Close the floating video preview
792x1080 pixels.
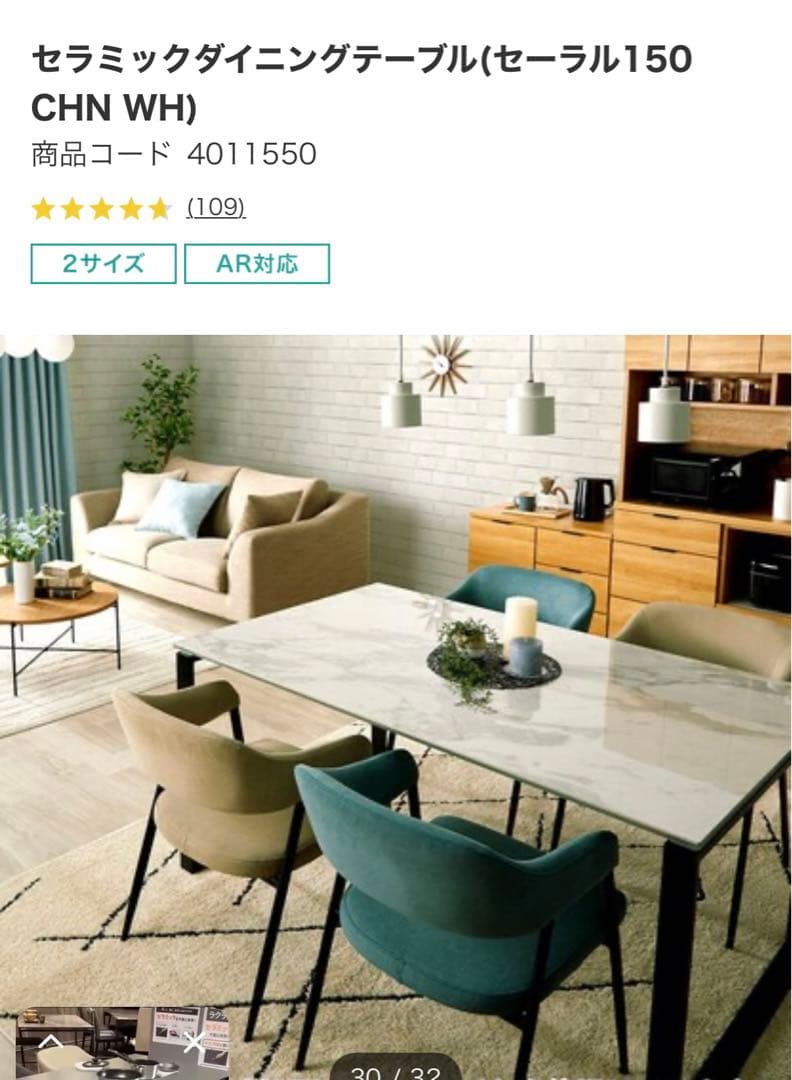point(192,1043)
